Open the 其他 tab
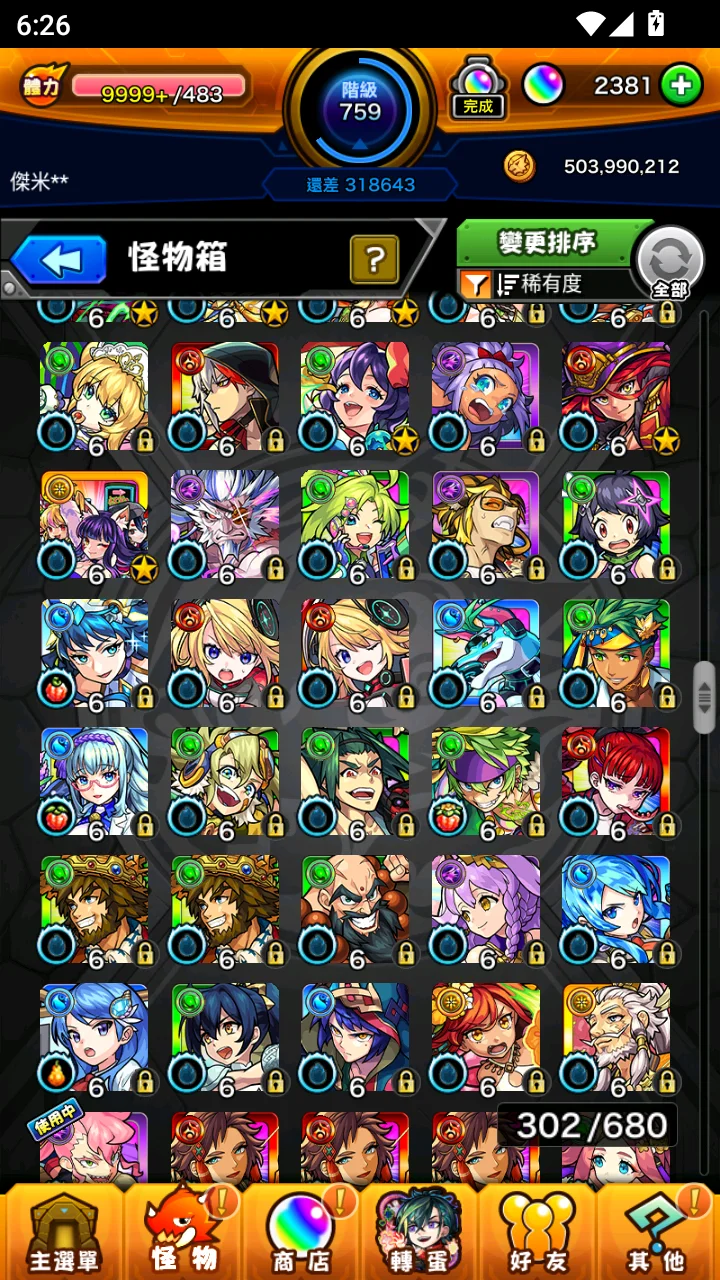The height and width of the screenshot is (1280, 720). (x=657, y=1232)
